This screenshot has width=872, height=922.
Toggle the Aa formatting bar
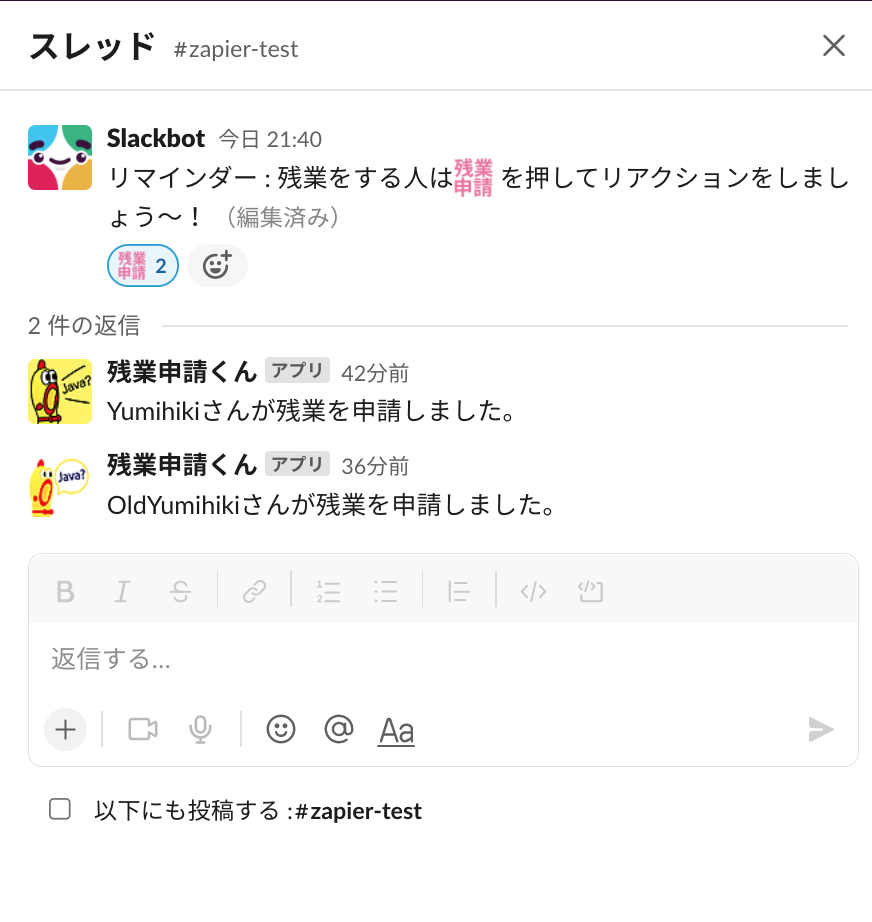[x=396, y=730]
